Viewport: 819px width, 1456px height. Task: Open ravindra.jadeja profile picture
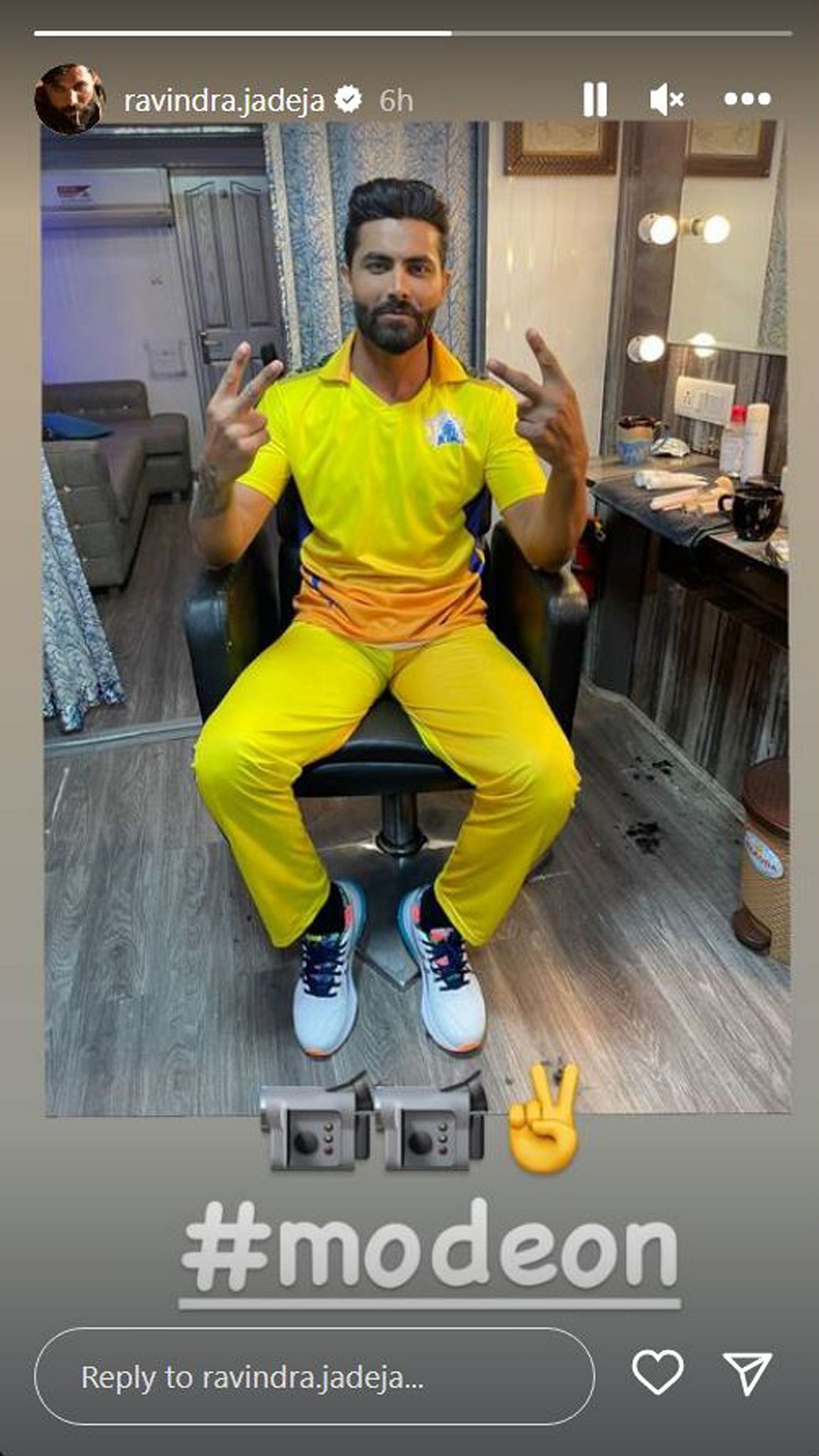(70, 99)
